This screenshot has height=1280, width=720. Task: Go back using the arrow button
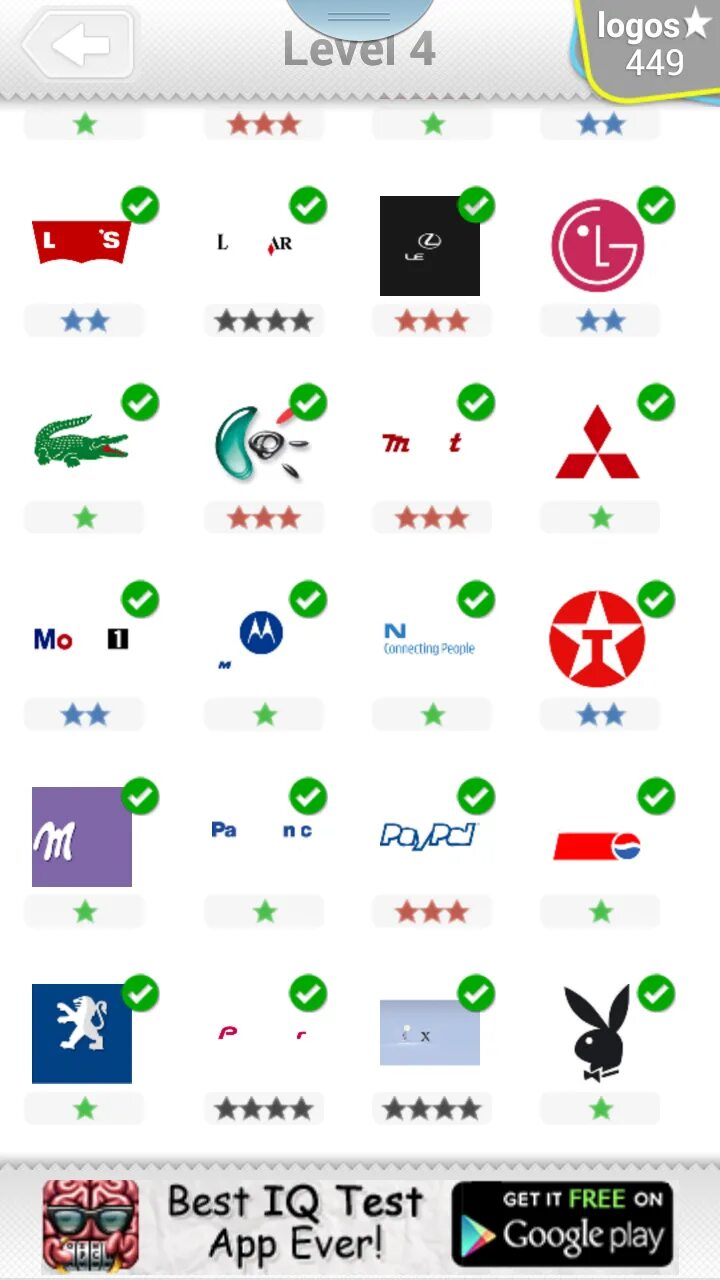pos(80,45)
